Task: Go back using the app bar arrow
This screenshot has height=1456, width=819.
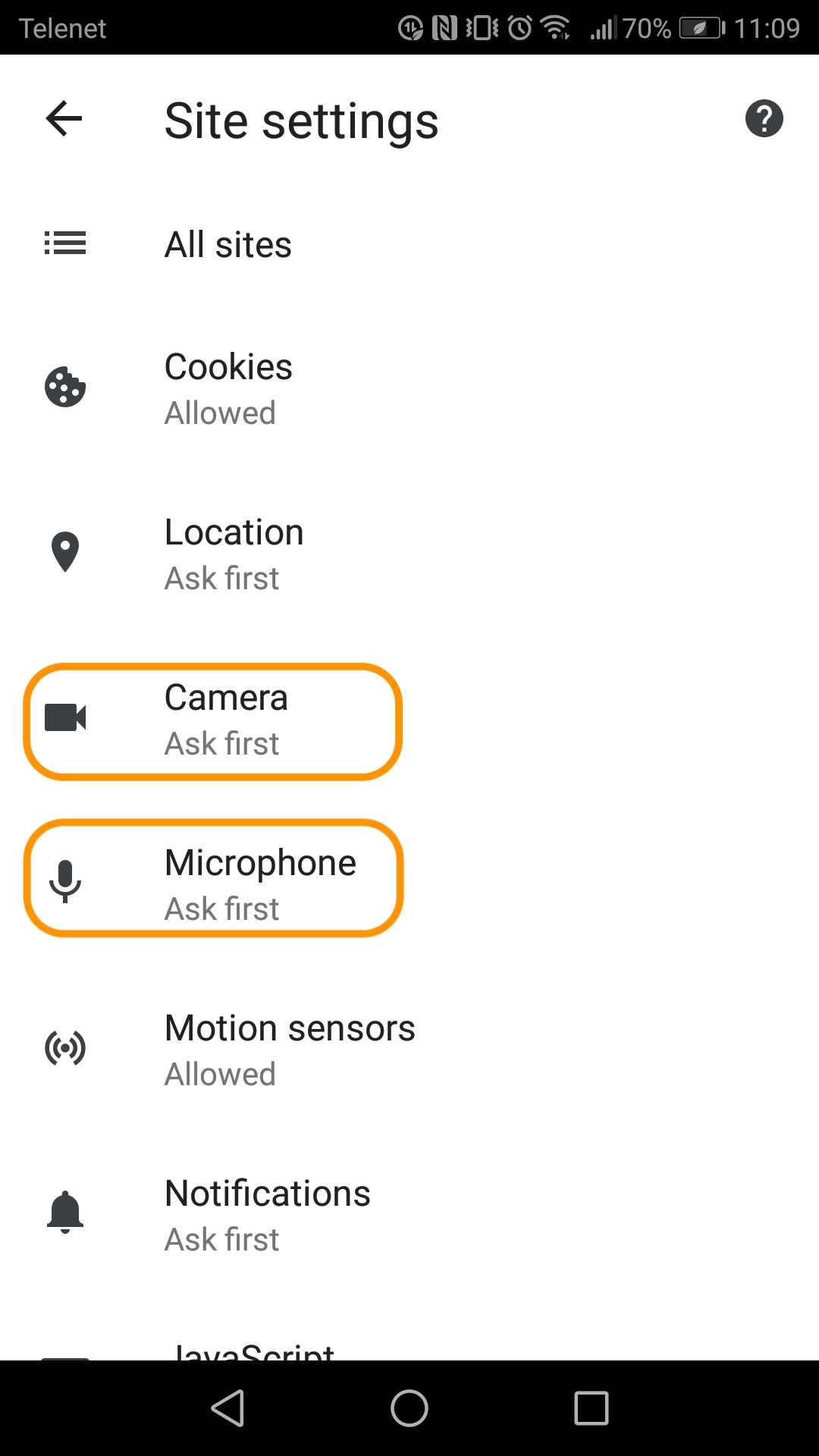Action: point(64,119)
